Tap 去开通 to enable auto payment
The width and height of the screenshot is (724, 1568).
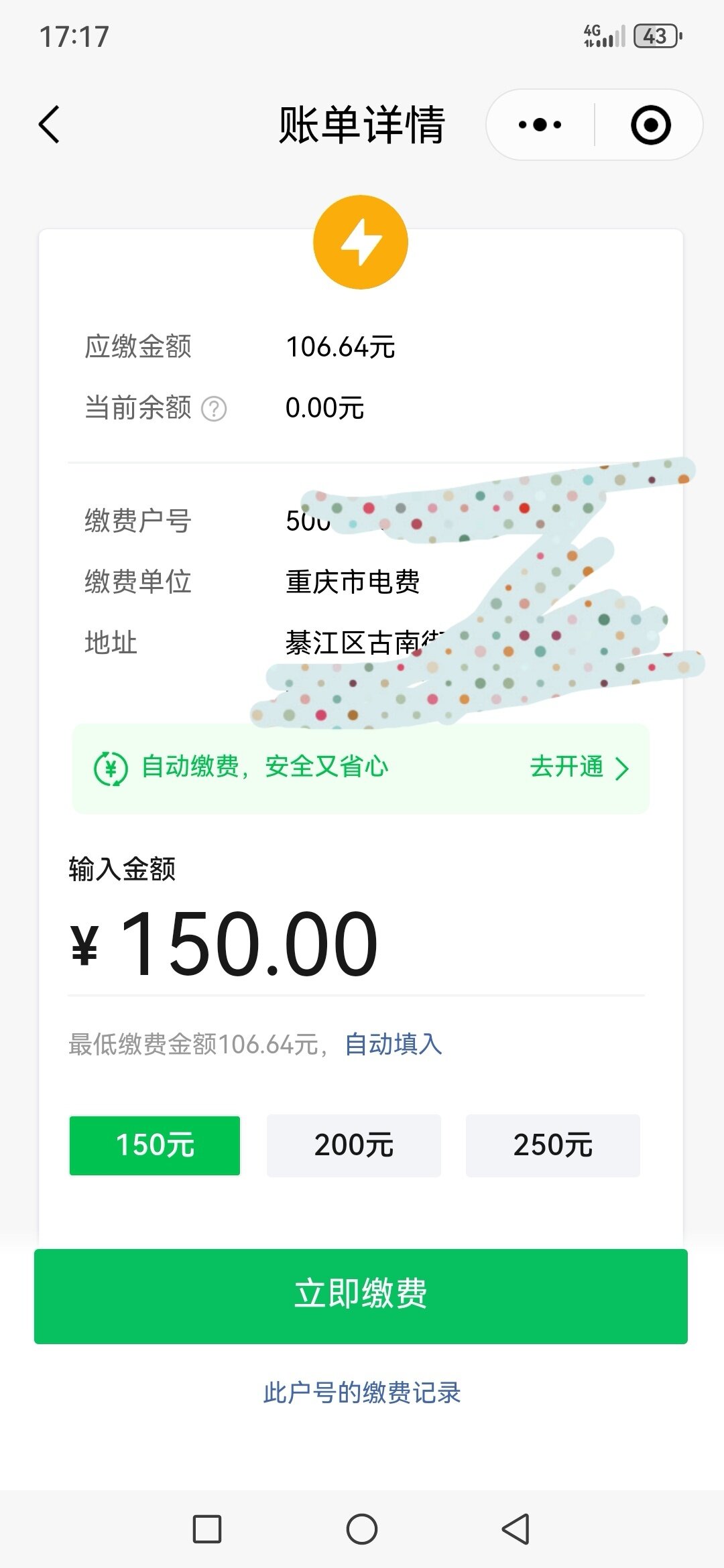(579, 768)
